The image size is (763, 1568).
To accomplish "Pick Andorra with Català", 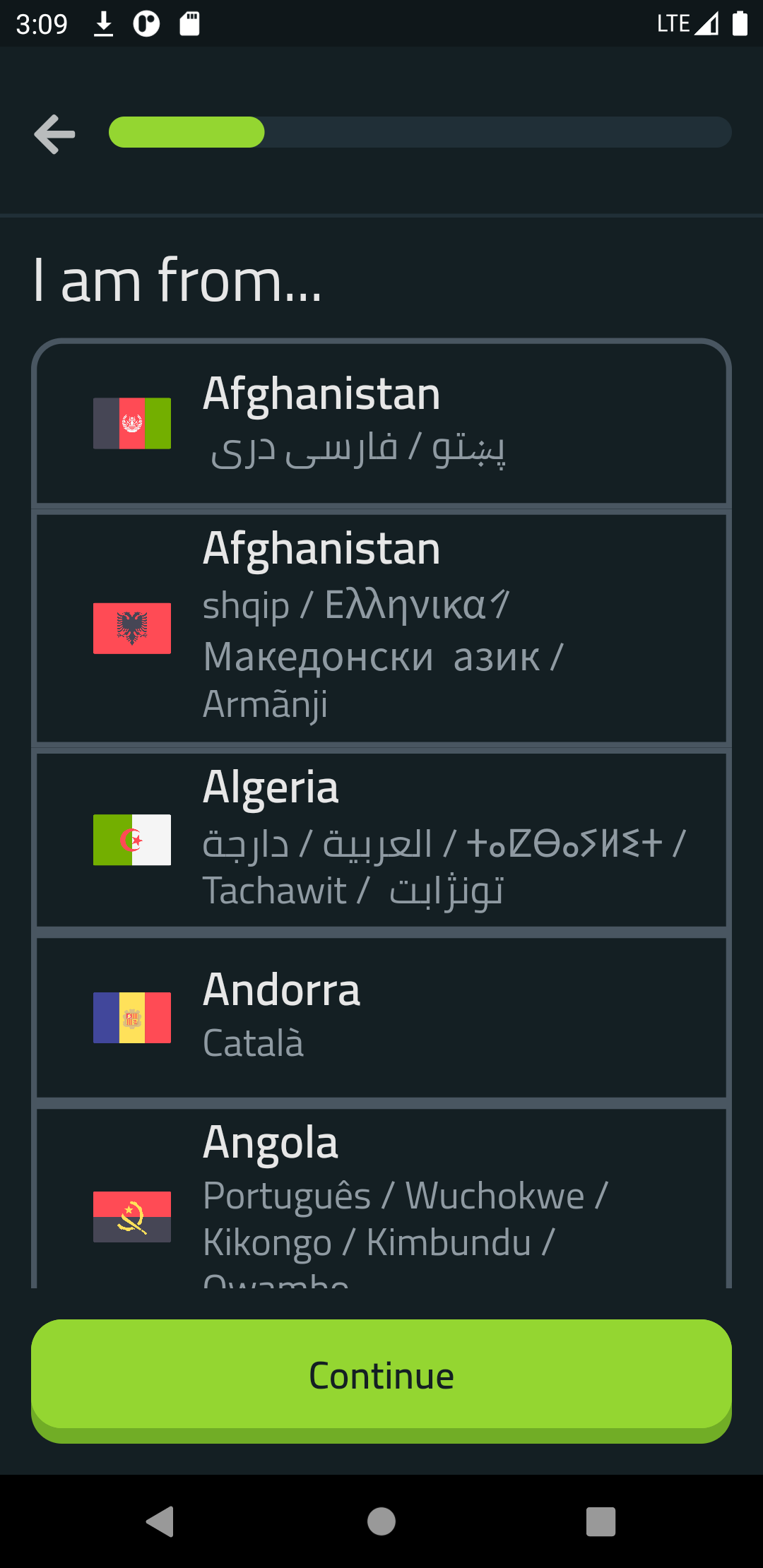I will click(x=381, y=1018).
